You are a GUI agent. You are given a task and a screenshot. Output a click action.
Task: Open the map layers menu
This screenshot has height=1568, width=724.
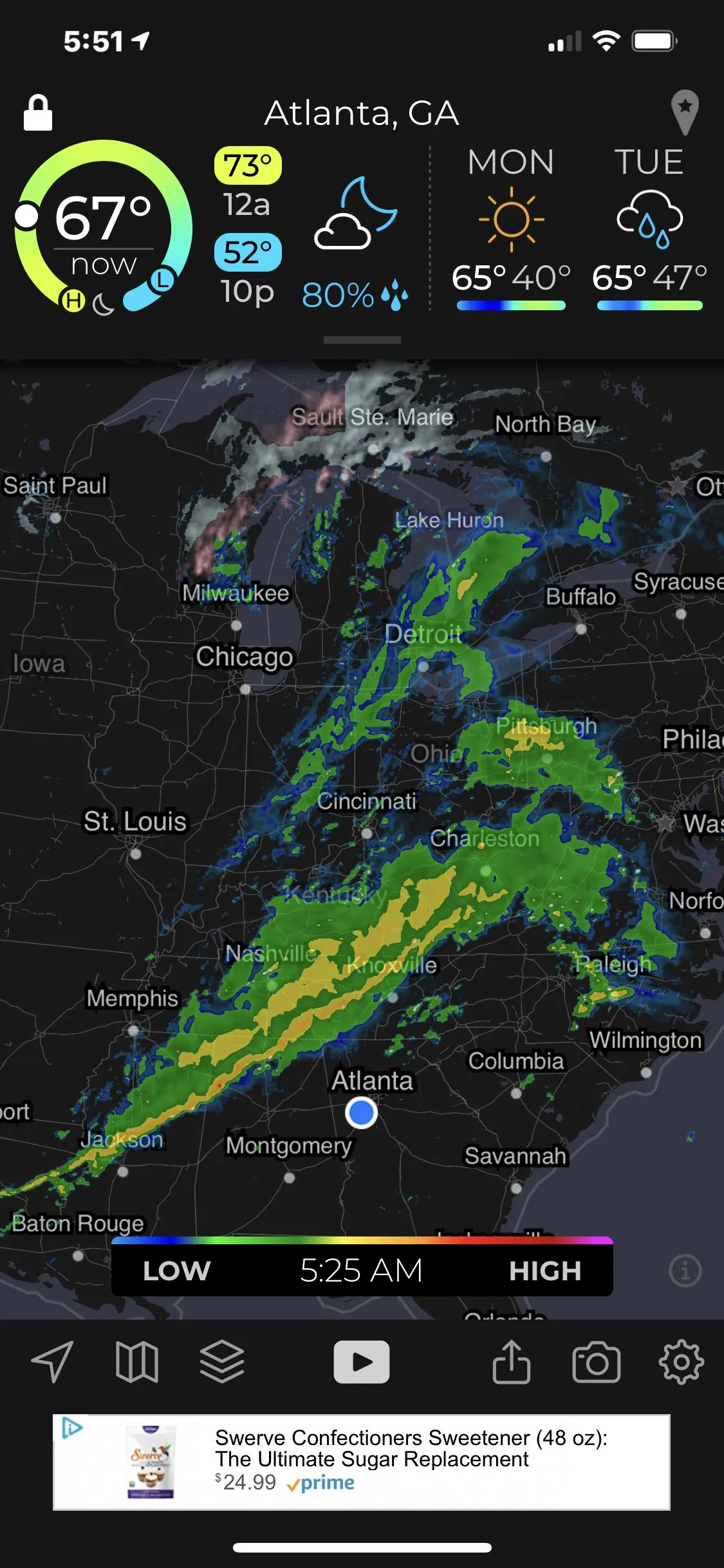[x=222, y=1361]
